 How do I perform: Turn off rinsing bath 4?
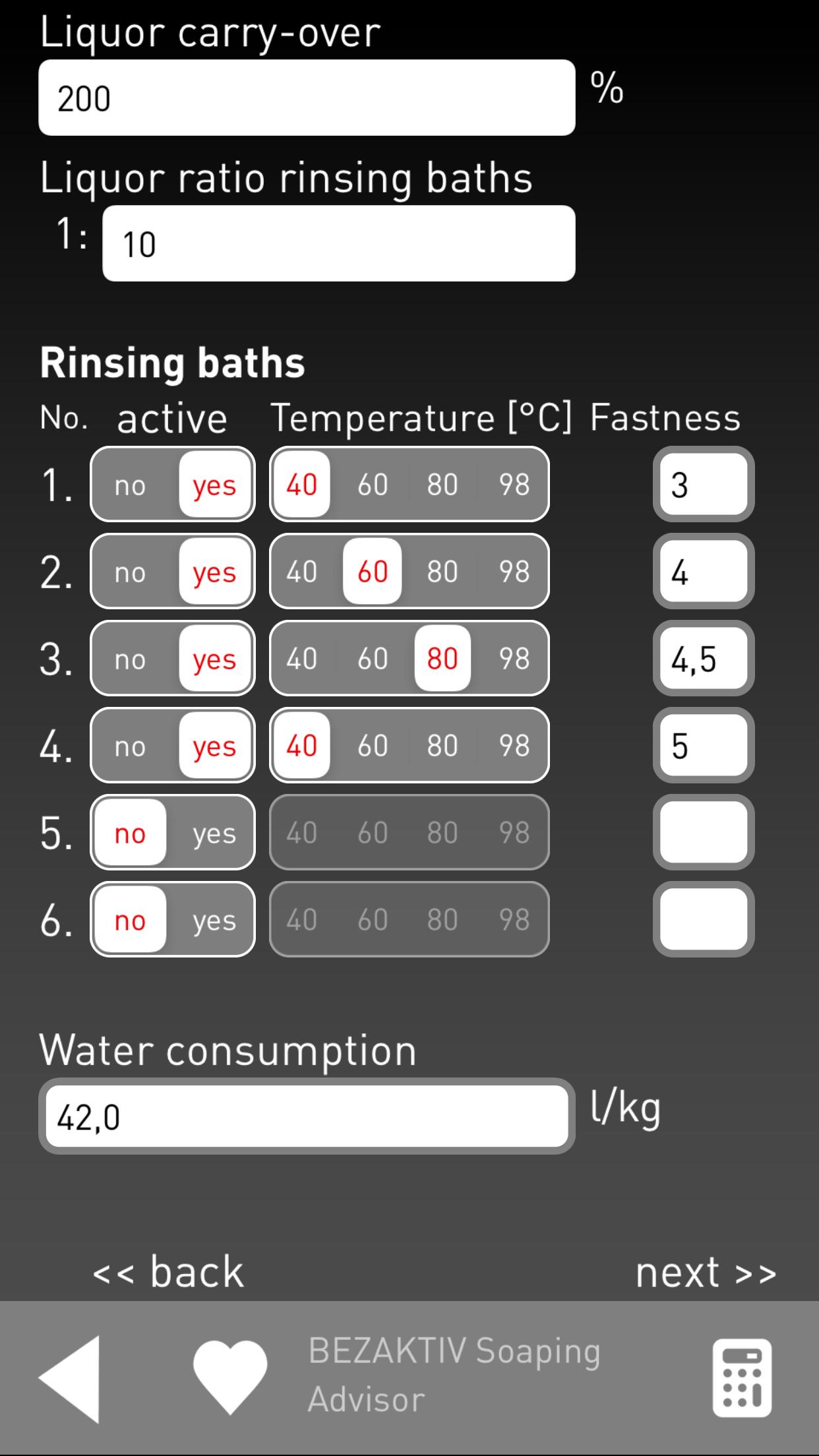(130, 746)
